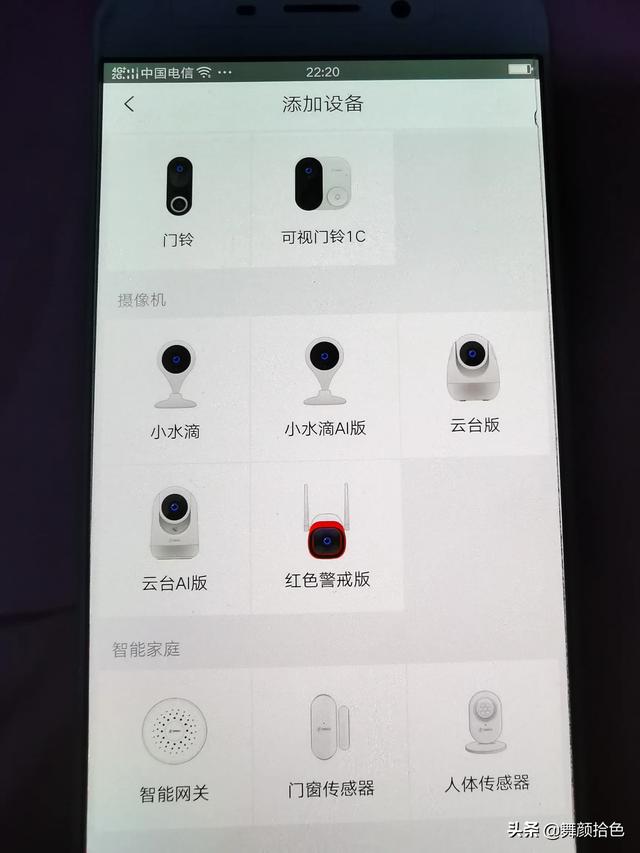
Task: Add the 小水滴 camera
Action: click(x=175, y=388)
